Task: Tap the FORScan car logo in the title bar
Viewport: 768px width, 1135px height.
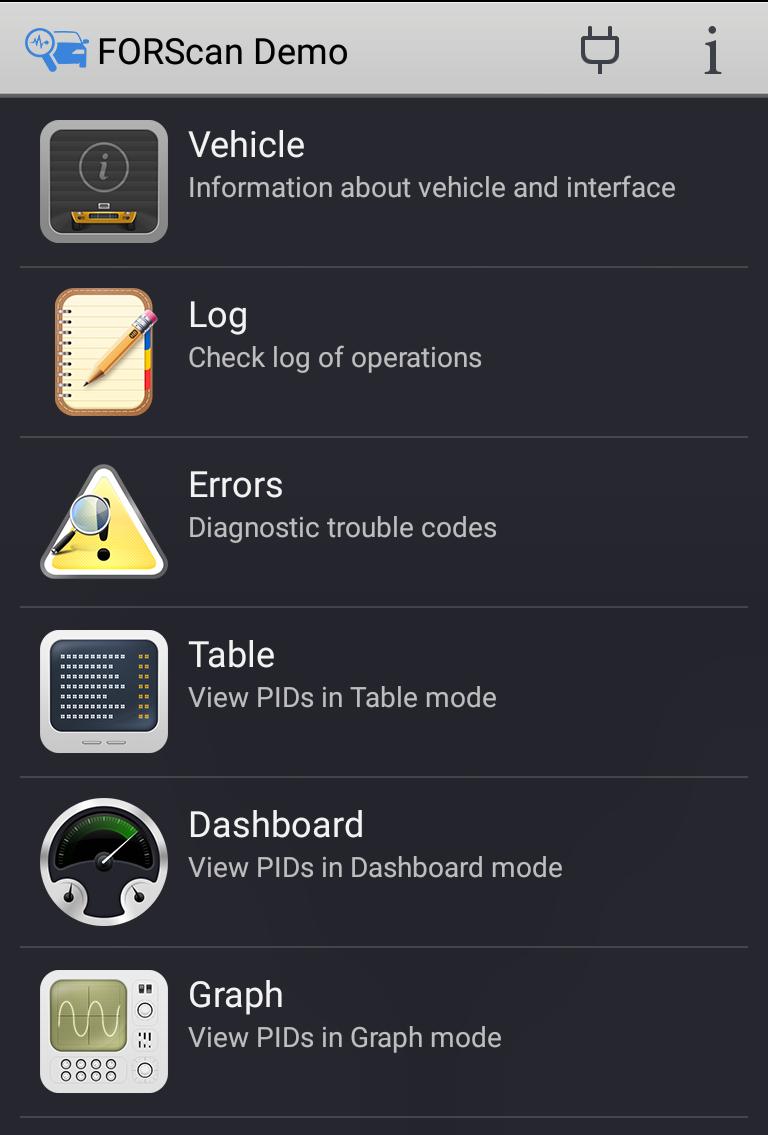Action: pyautogui.click(x=55, y=48)
